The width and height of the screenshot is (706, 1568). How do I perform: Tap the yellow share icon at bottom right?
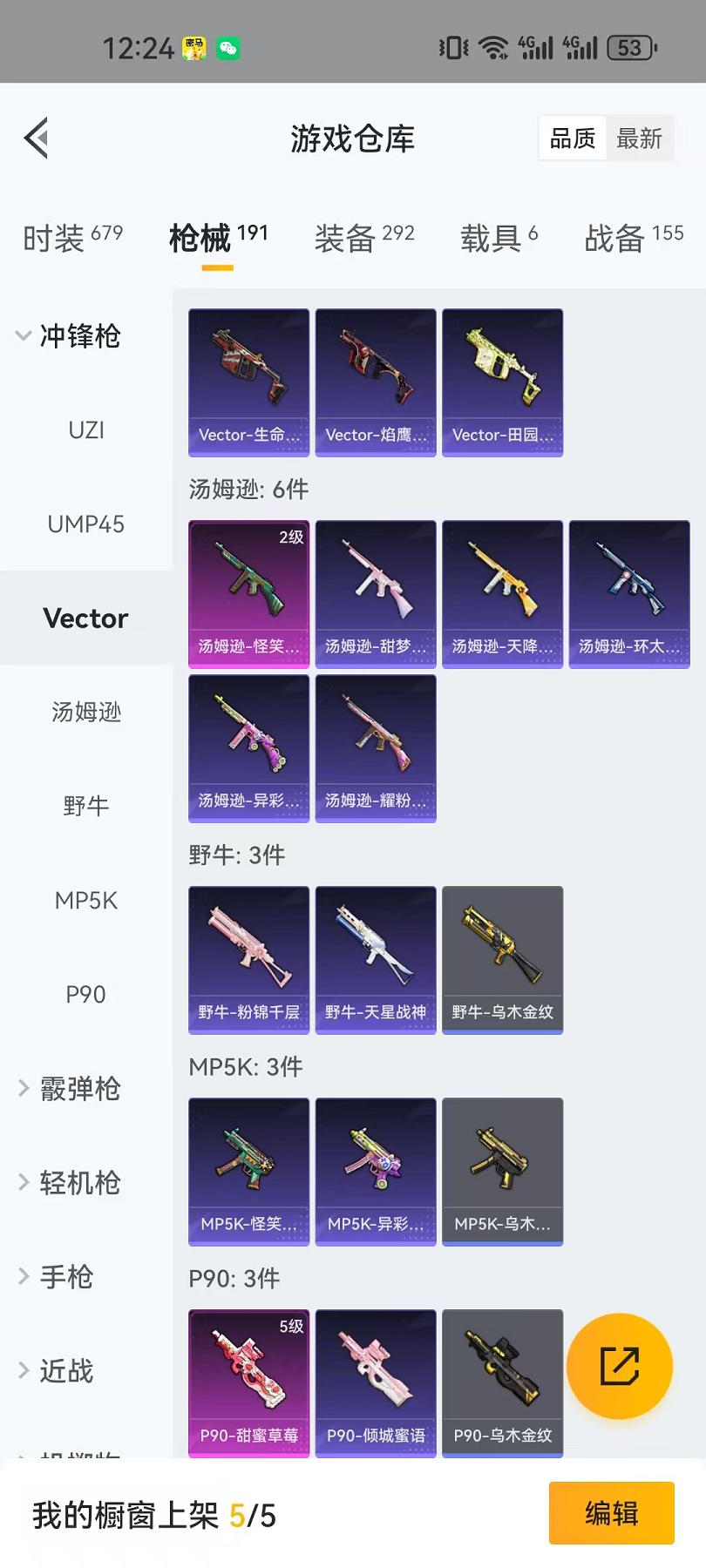coord(620,1365)
